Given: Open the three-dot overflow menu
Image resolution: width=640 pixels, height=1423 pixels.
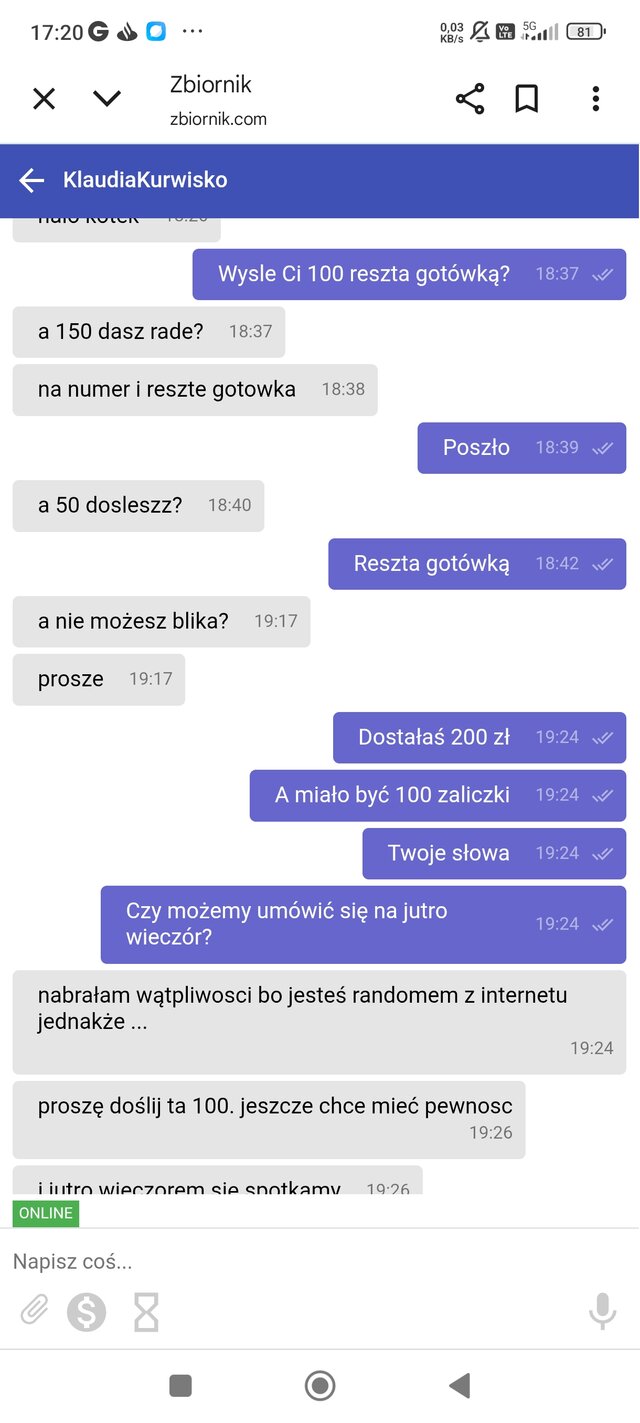Looking at the screenshot, I should (596, 98).
